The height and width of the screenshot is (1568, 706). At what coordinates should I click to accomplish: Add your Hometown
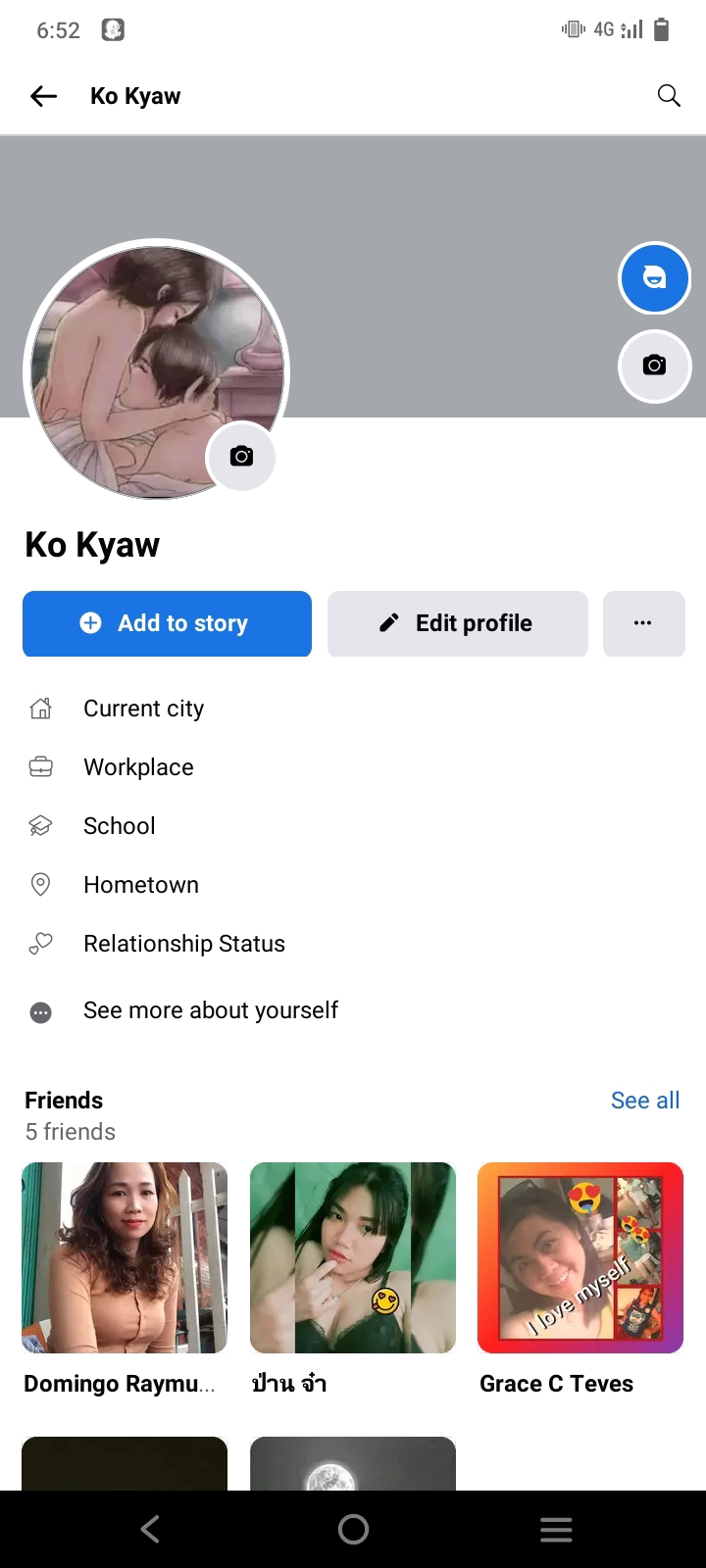(353, 885)
